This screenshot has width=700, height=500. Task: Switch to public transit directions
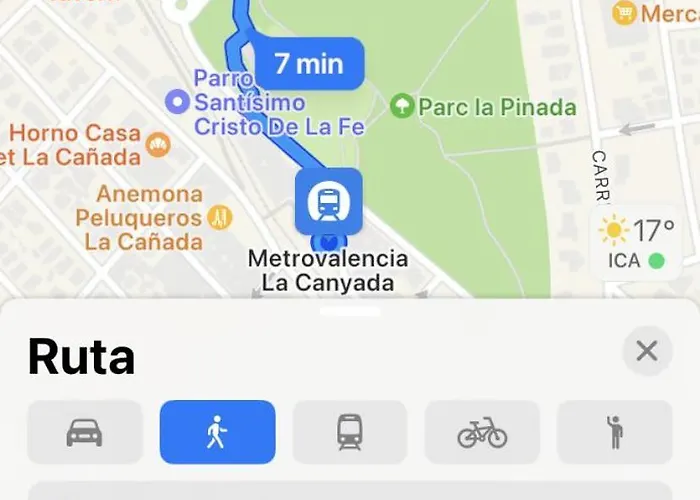click(x=349, y=432)
